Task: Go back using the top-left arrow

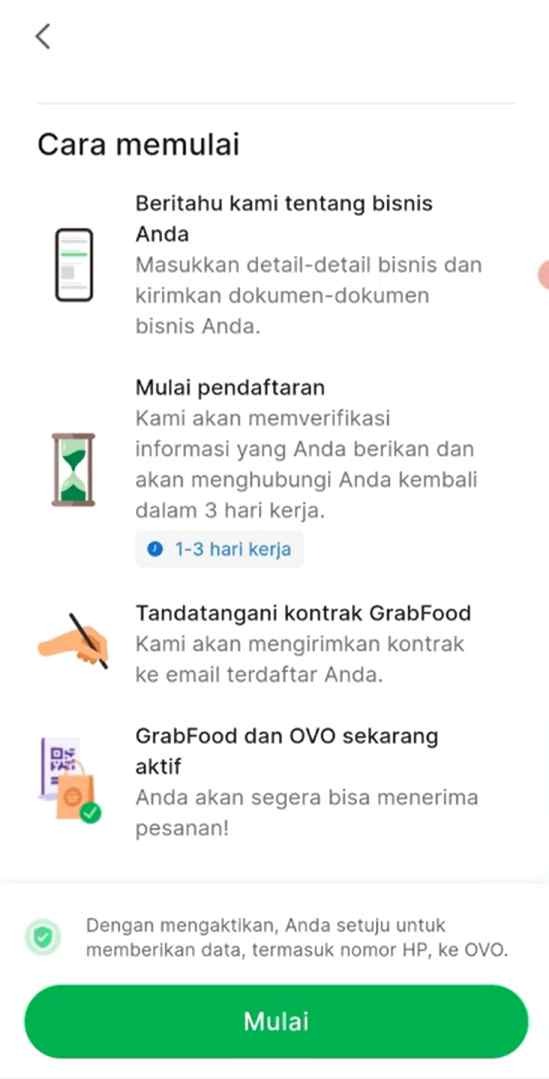Action: tap(43, 36)
